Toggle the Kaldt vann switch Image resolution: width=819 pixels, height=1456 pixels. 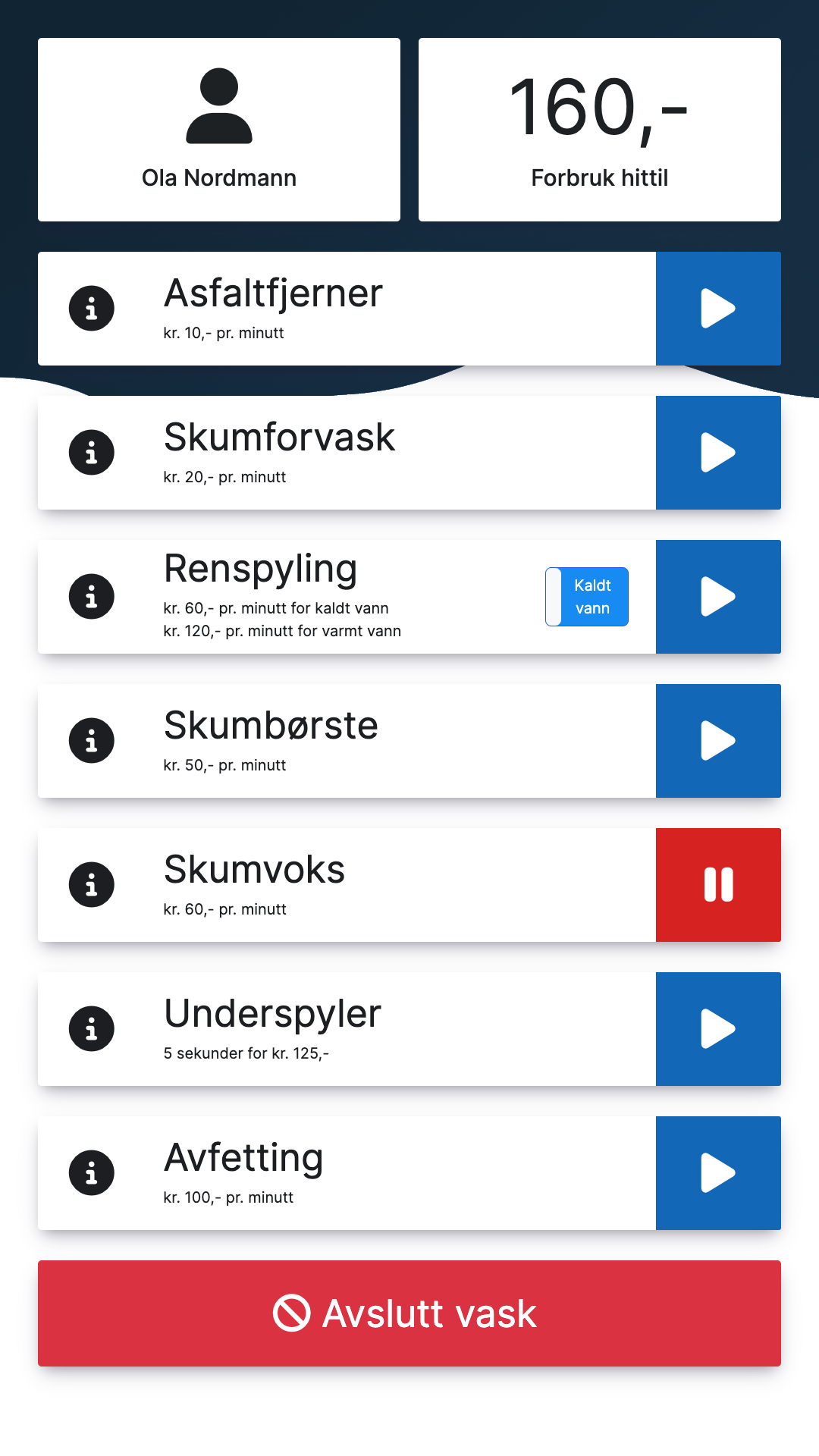[x=587, y=597]
